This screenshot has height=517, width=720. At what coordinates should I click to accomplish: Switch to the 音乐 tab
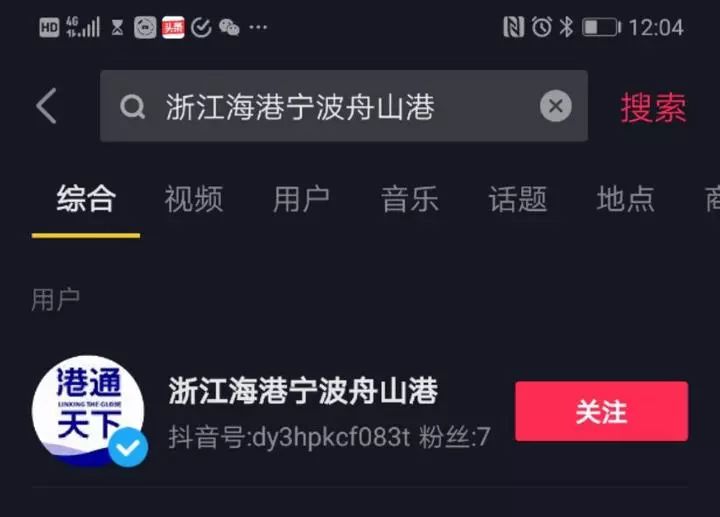pyautogui.click(x=409, y=198)
